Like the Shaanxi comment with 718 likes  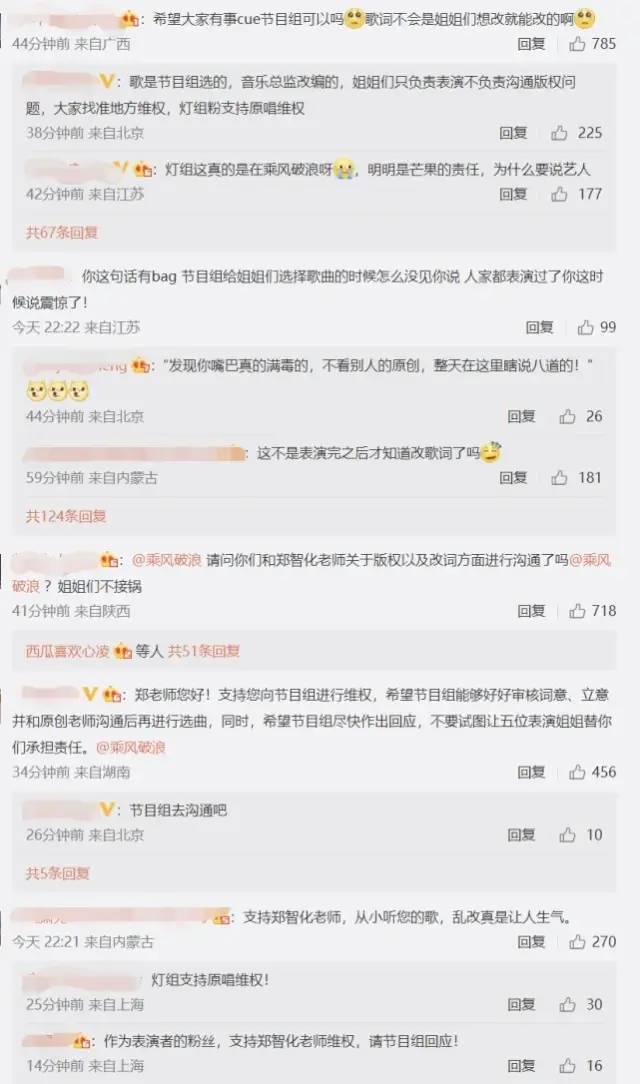[x=578, y=611]
